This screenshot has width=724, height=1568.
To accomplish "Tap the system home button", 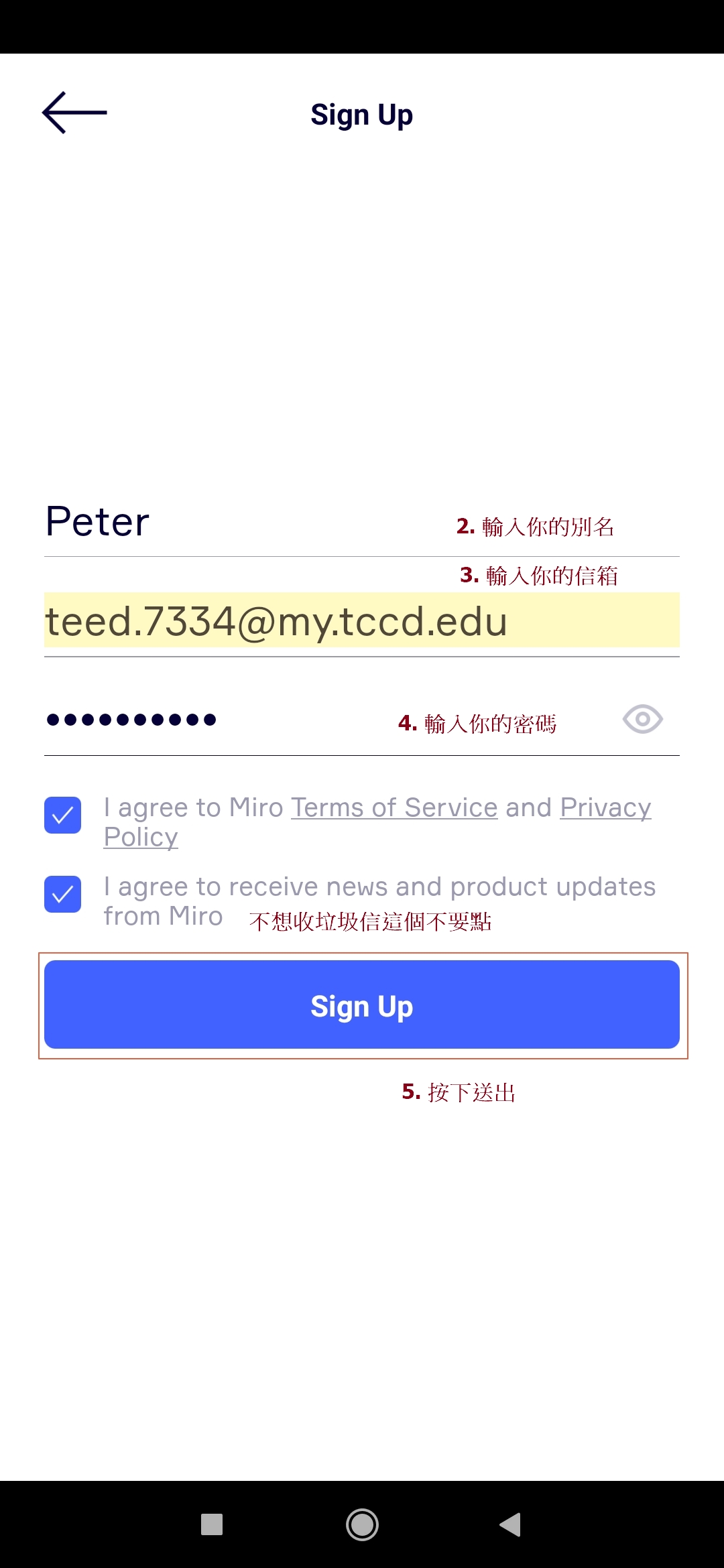I will point(362,1524).
